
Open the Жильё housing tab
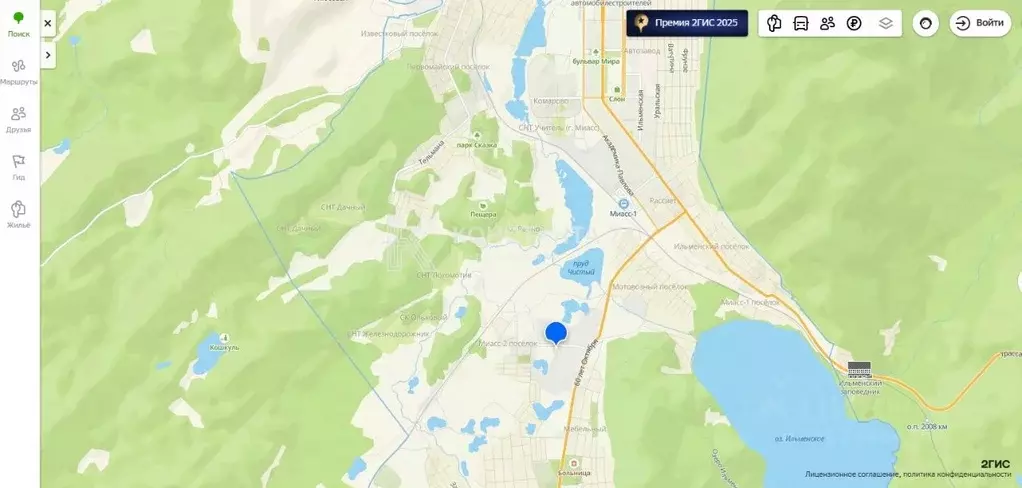tap(19, 215)
